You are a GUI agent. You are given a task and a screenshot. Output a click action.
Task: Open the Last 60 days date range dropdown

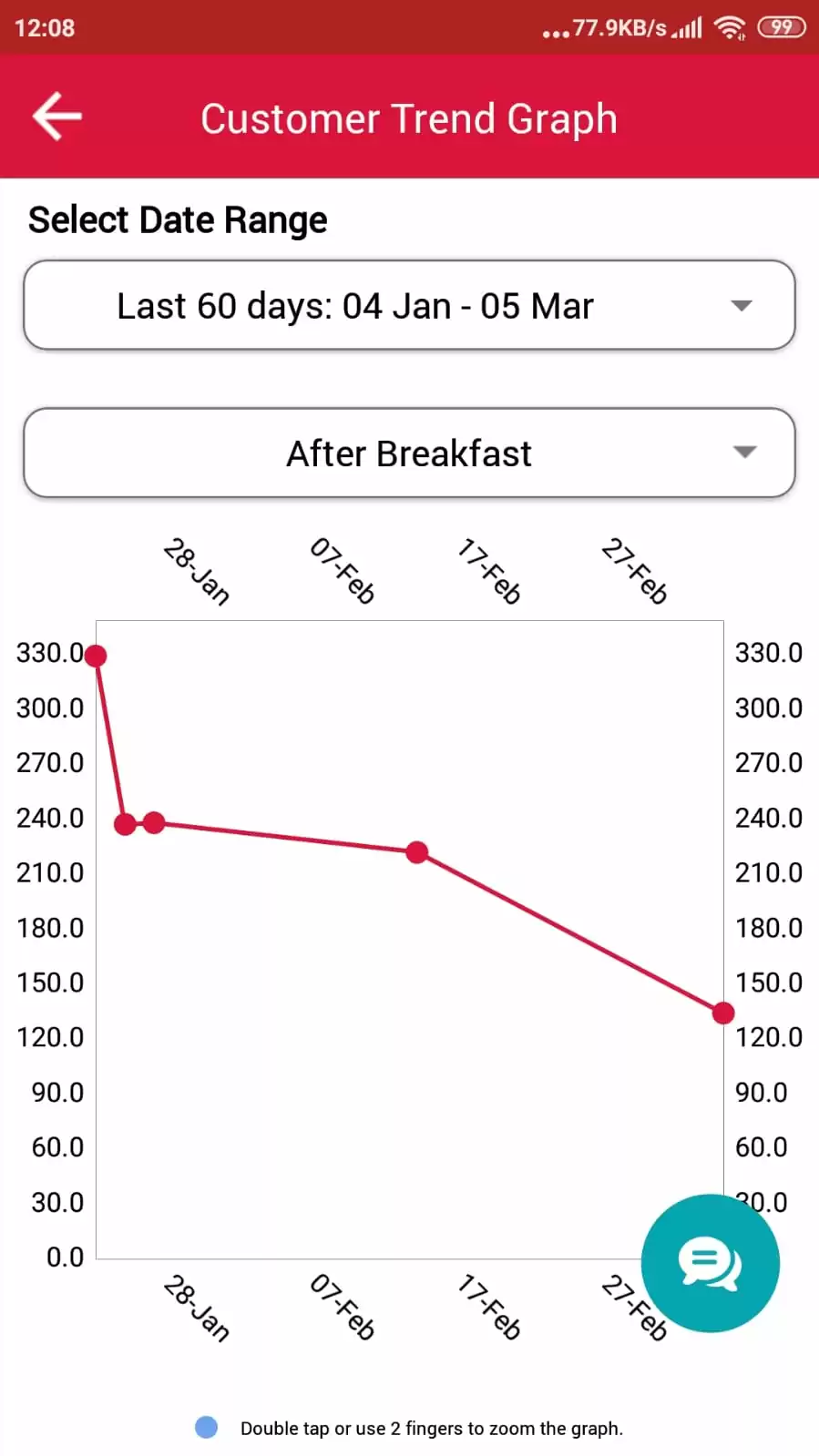pos(409,305)
